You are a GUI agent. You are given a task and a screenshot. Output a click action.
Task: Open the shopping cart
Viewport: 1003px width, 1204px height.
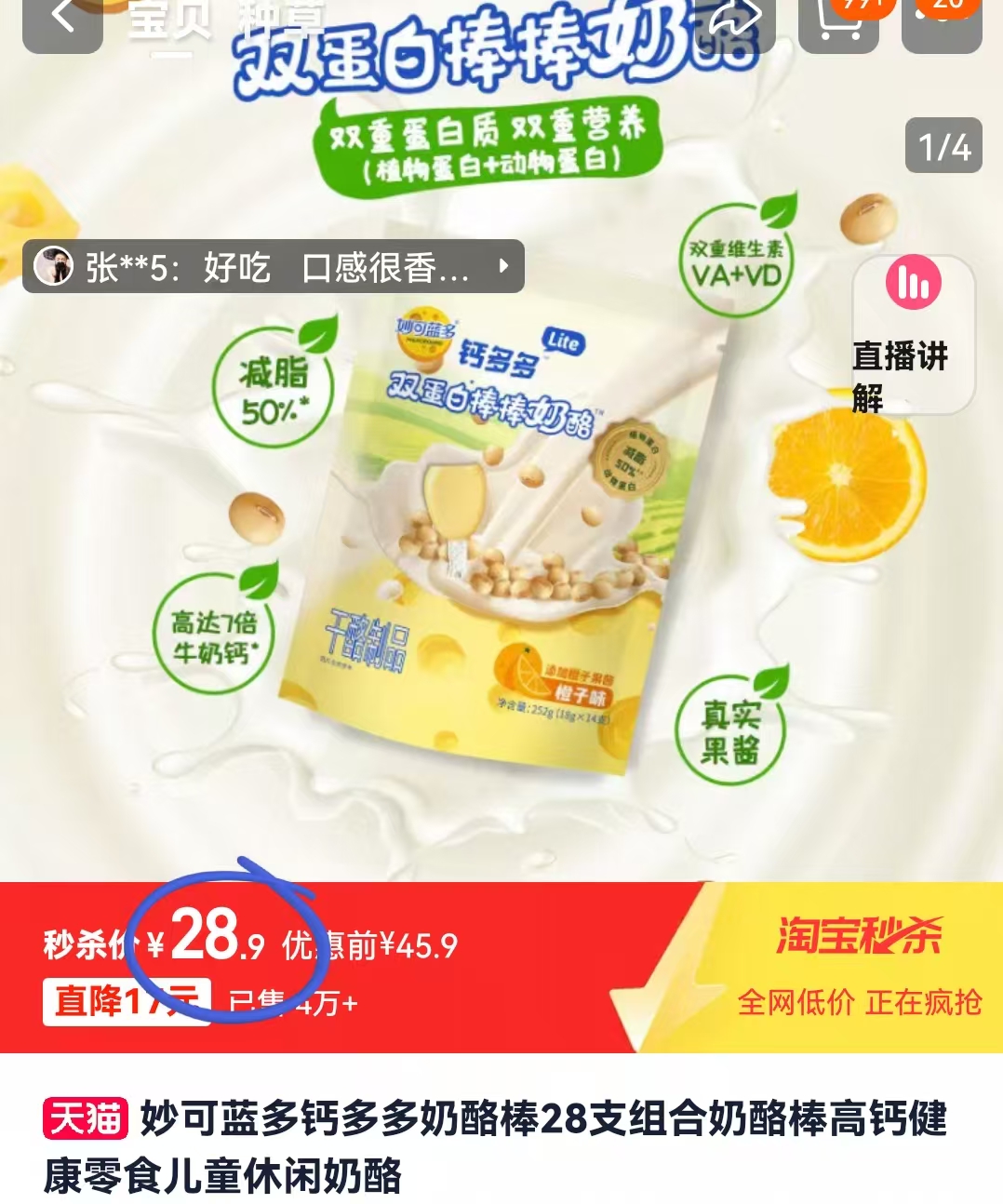(837, 20)
